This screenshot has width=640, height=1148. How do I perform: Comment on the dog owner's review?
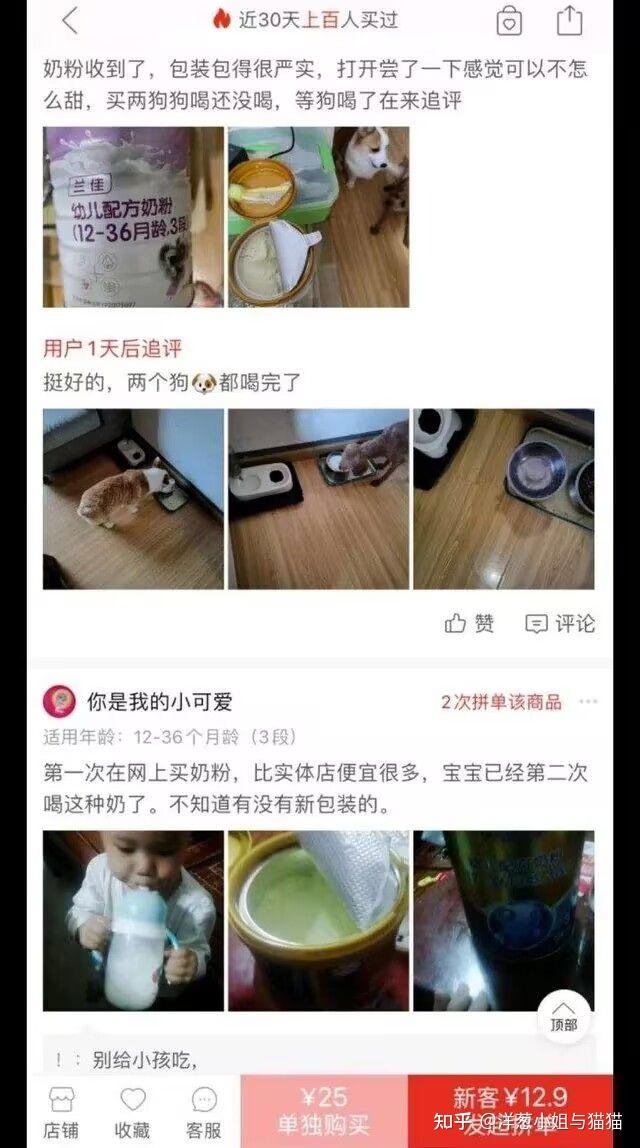560,623
